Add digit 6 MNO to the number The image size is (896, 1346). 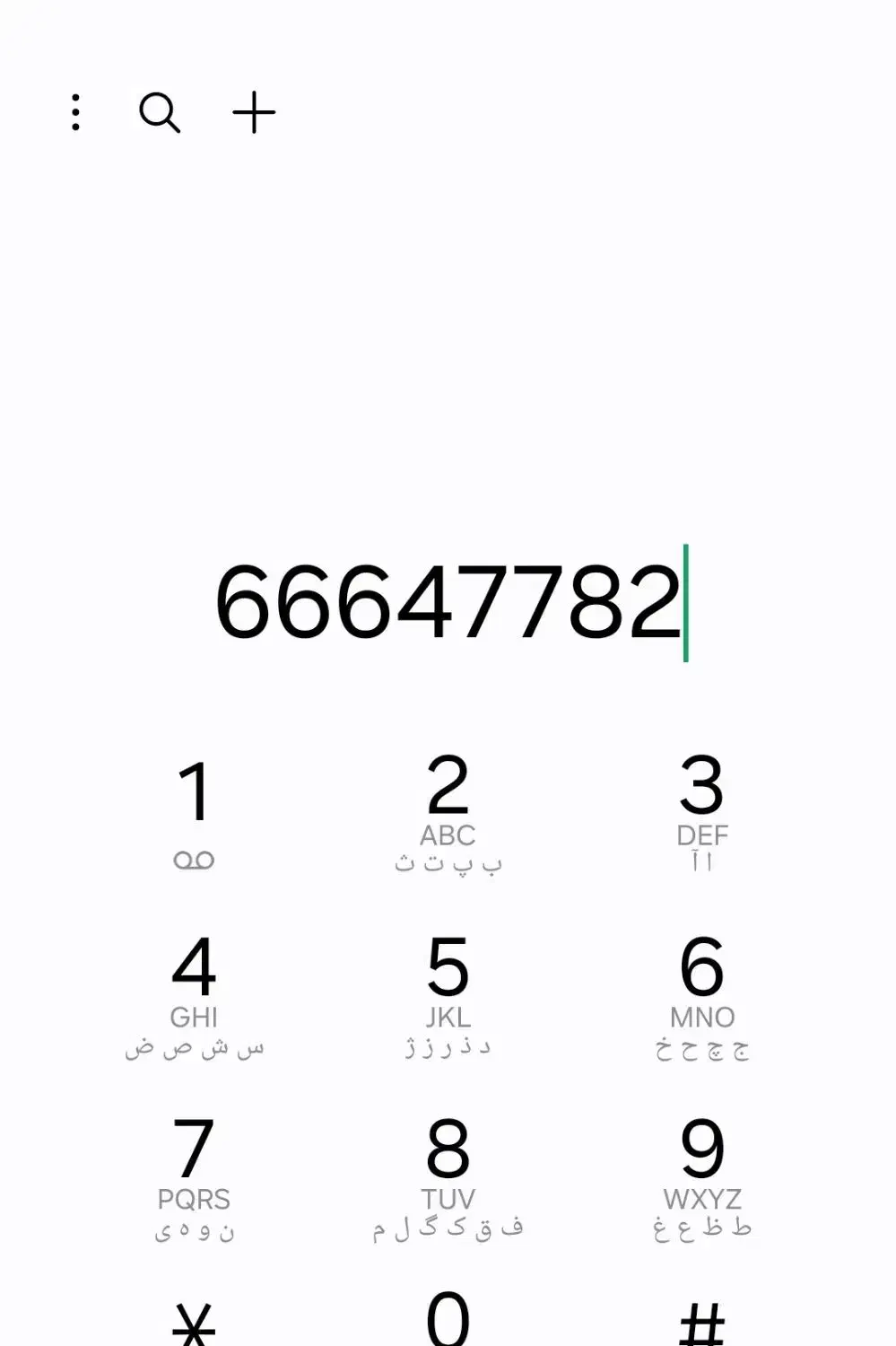pyautogui.click(x=701, y=994)
